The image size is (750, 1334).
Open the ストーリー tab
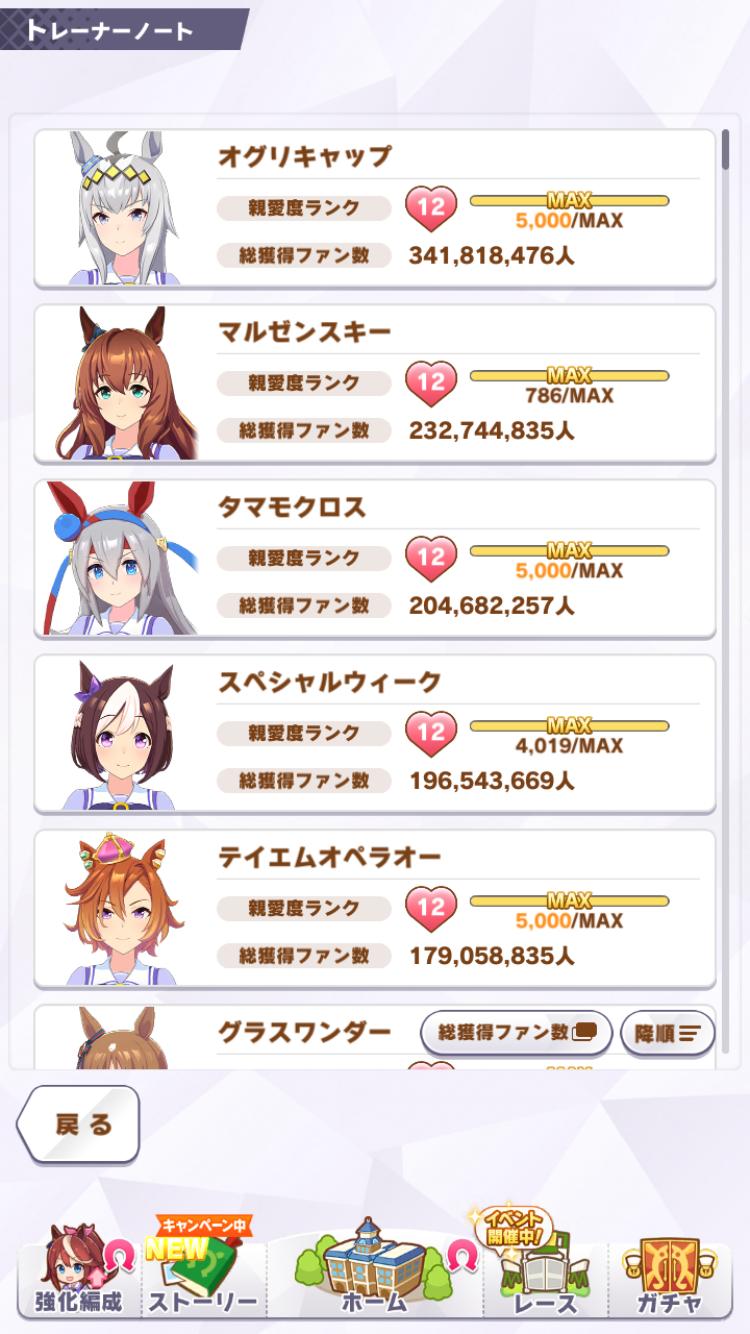click(x=203, y=1275)
